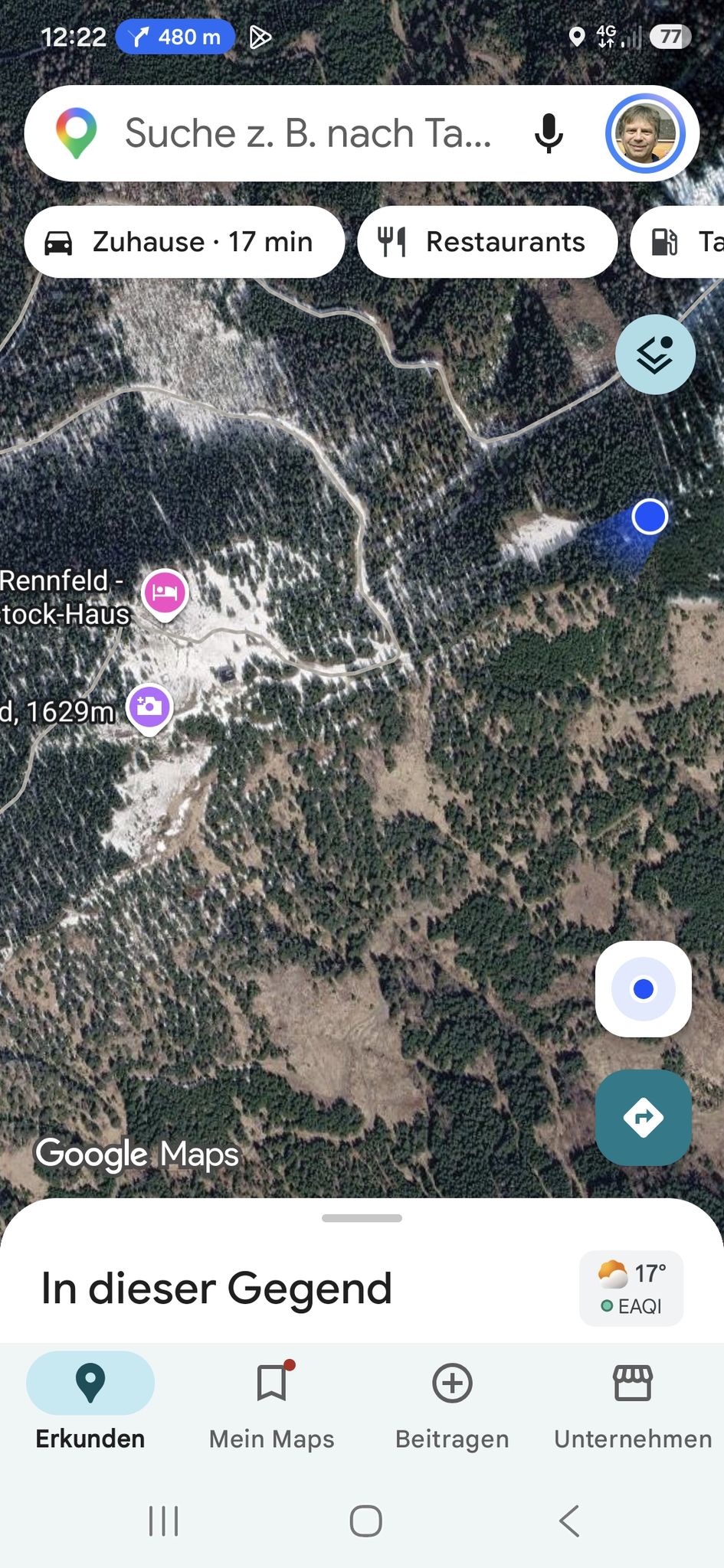The image size is (724, 1568).
Task: Open the weather 17° EAQI widget
Action: [x=631, y=1289]
